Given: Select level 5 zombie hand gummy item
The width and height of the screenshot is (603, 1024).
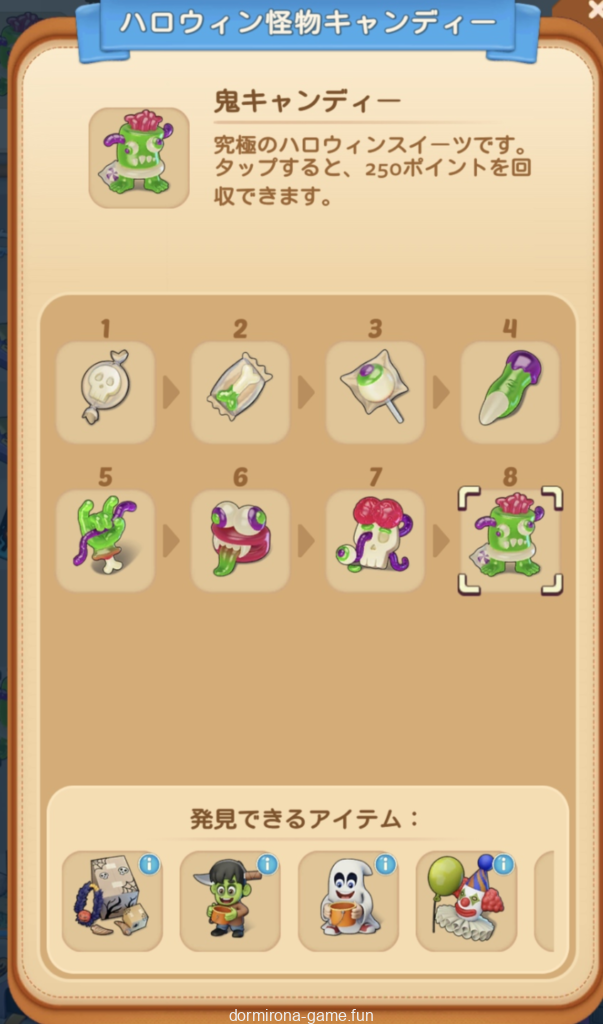Looking at the screenshot, I should tap(105, 540).
